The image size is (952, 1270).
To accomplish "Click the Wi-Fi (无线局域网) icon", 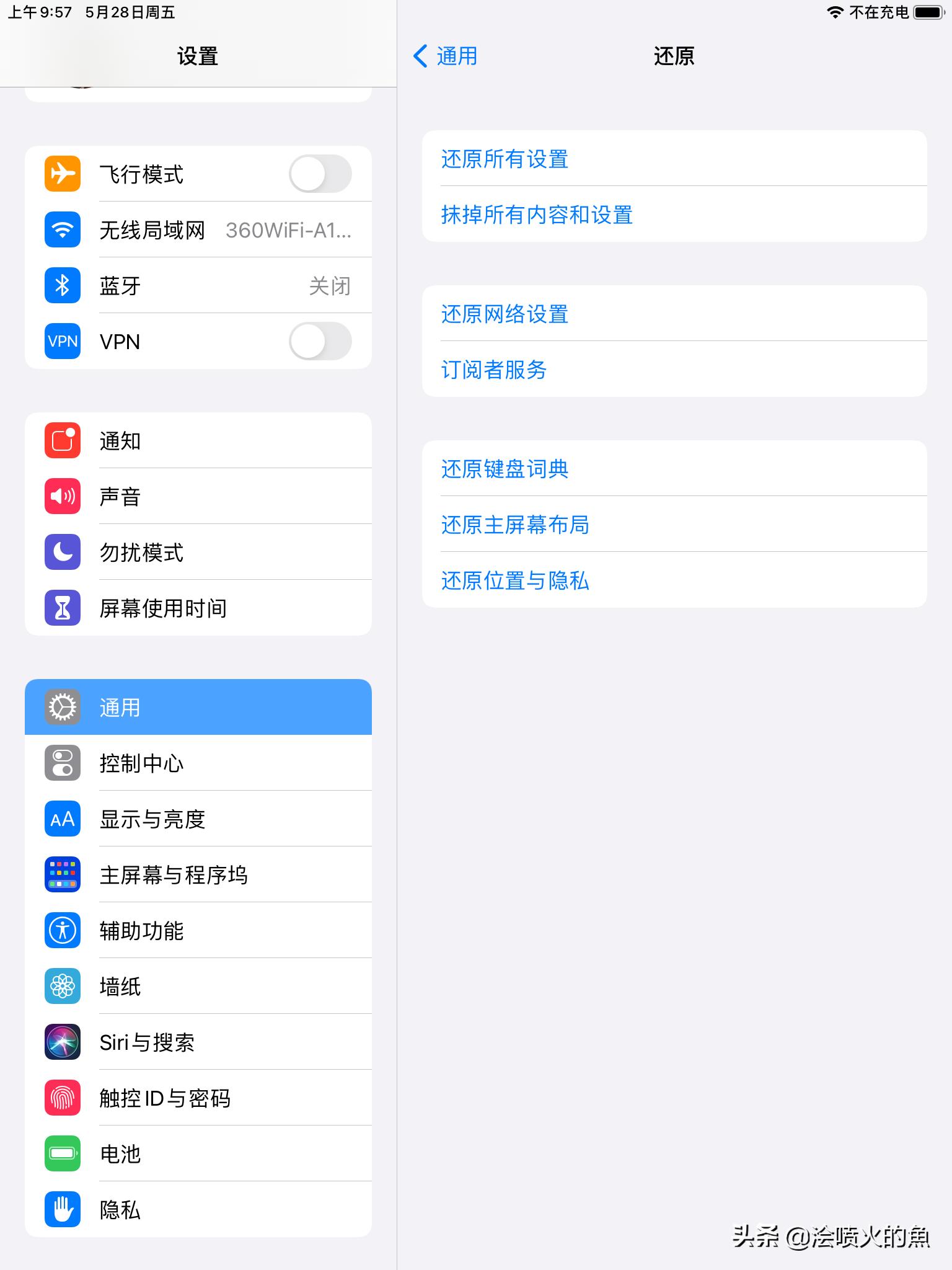I will pos(62,229).
